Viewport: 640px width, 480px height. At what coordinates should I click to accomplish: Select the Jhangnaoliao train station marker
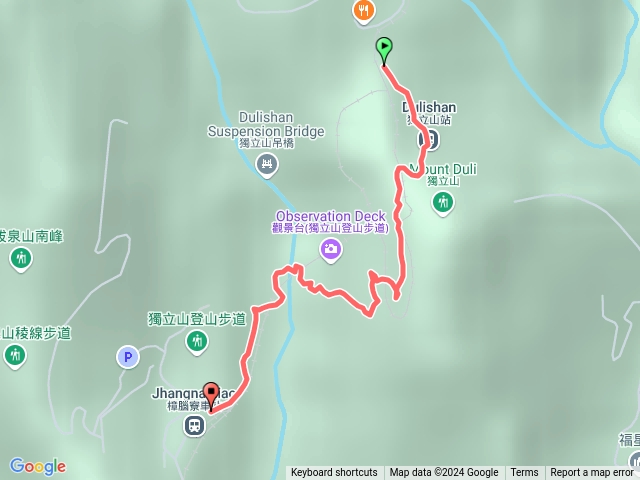(193, 426)
